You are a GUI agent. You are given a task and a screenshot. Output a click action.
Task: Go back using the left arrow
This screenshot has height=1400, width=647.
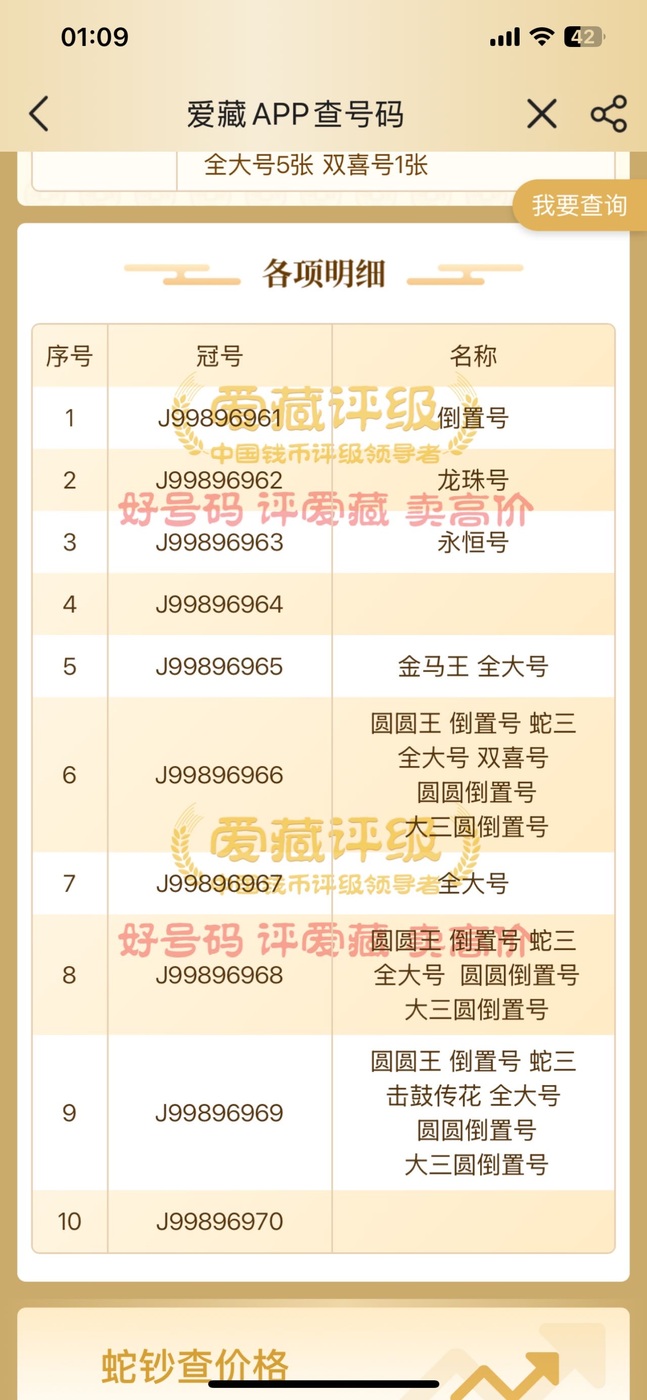39,114
